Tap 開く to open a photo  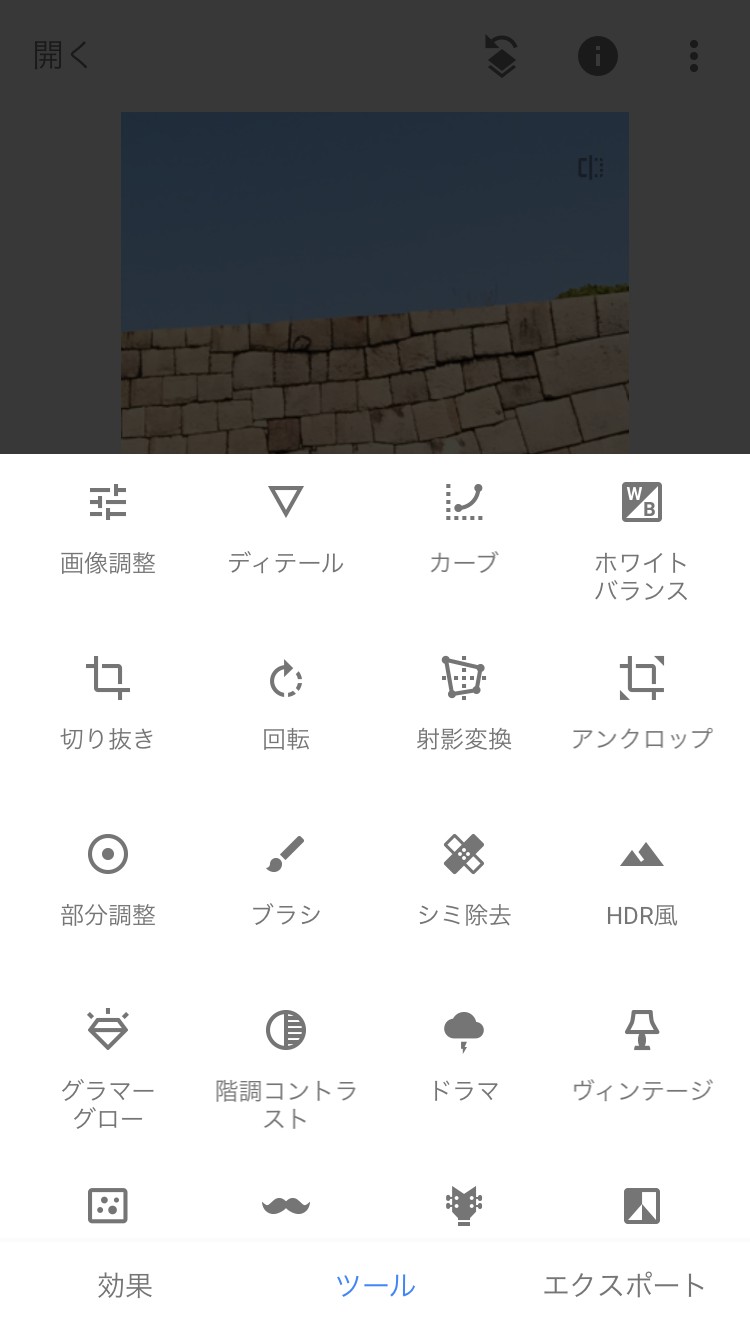(x=62, y=56)
